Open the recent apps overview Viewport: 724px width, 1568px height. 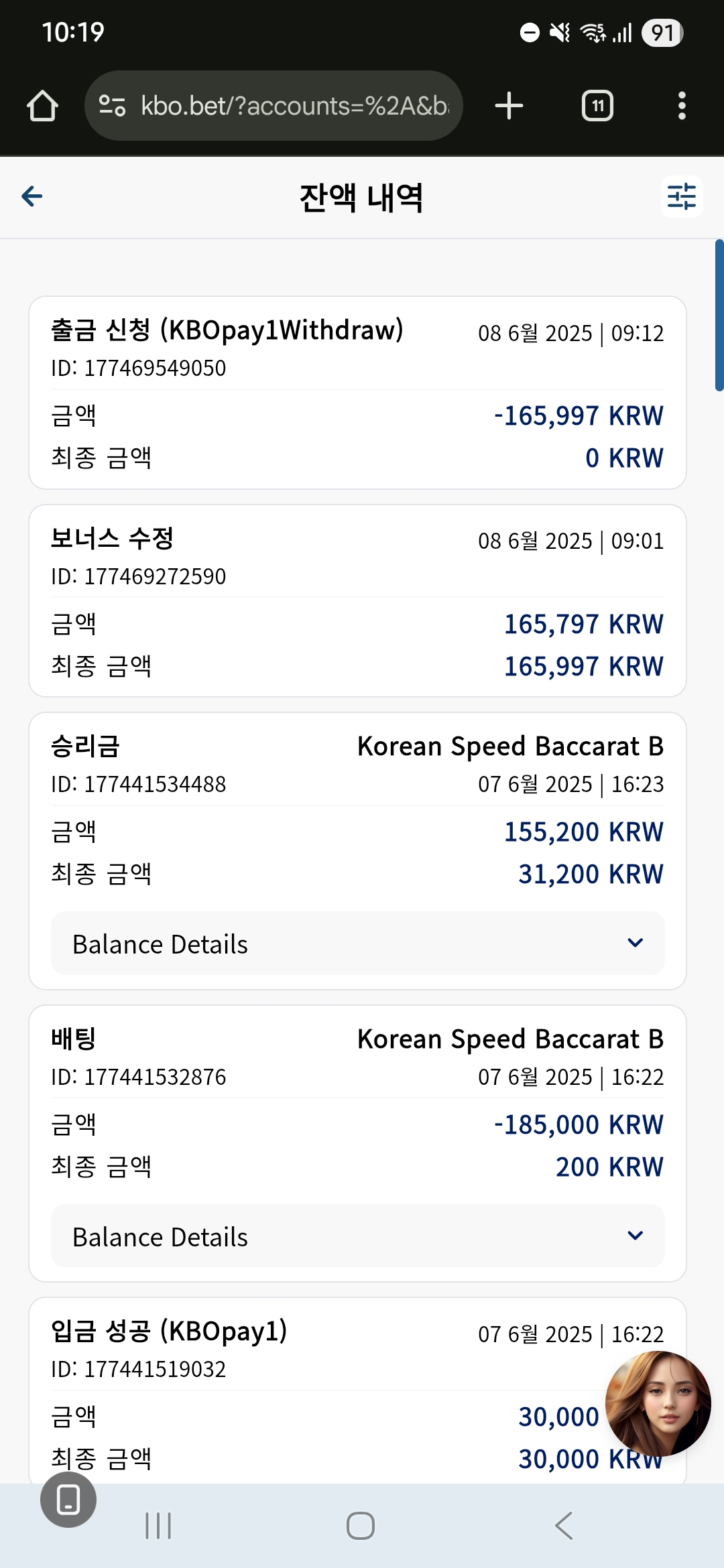(x=158, y=1526)
